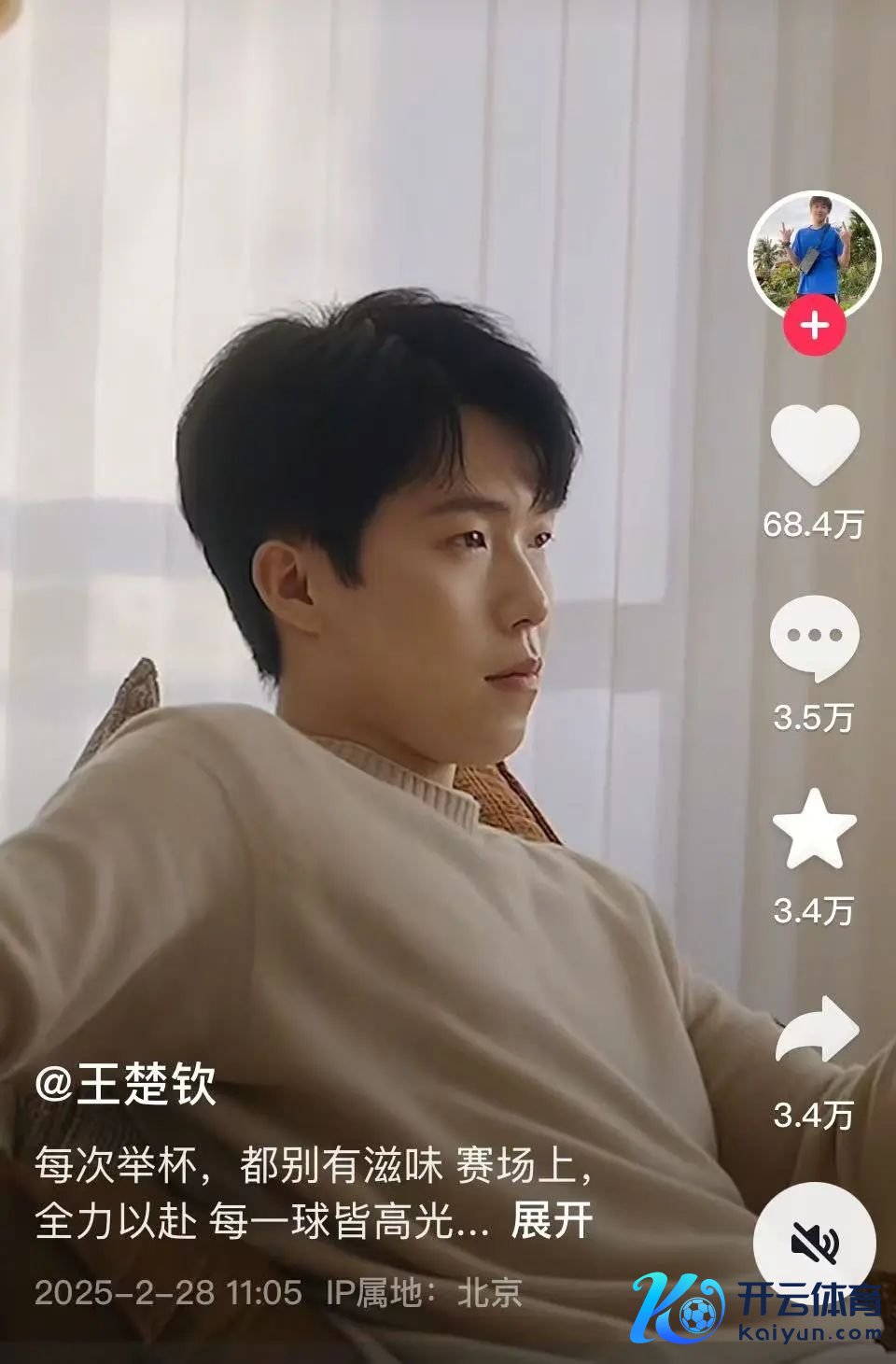Image resolution: width=896 pixels, height=1364 pixels.
Task: Open the @王楚钦 username link
Action: [x=125, y=1085]
